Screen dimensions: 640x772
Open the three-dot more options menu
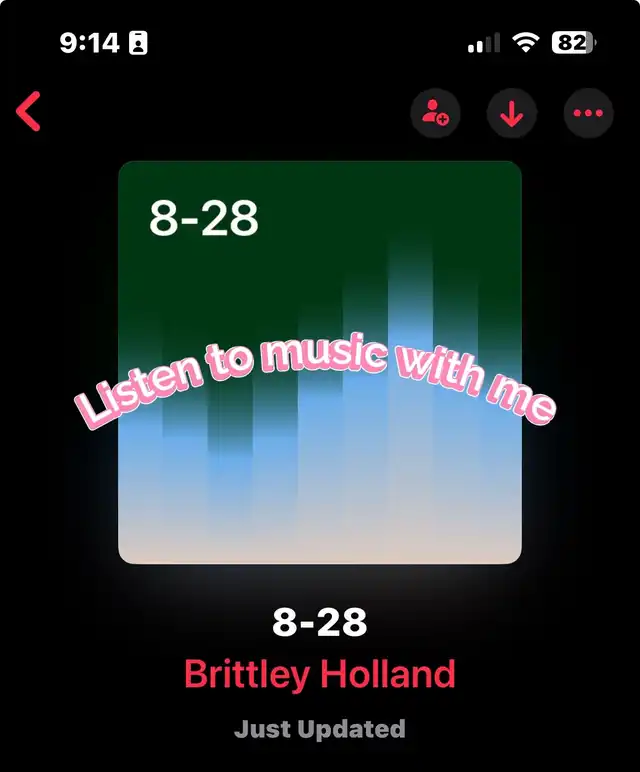588,114
